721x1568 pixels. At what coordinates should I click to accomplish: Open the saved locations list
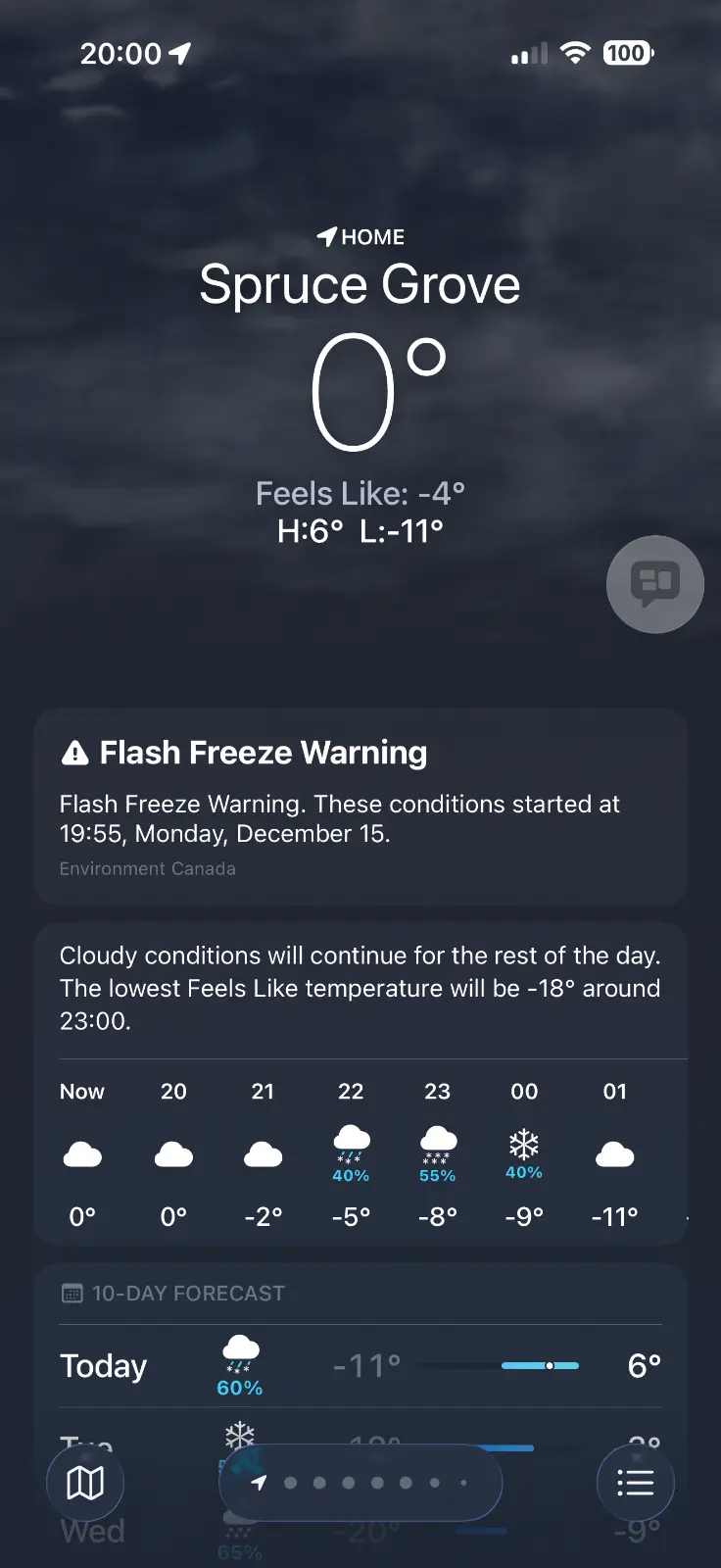tap(635, 1483)
